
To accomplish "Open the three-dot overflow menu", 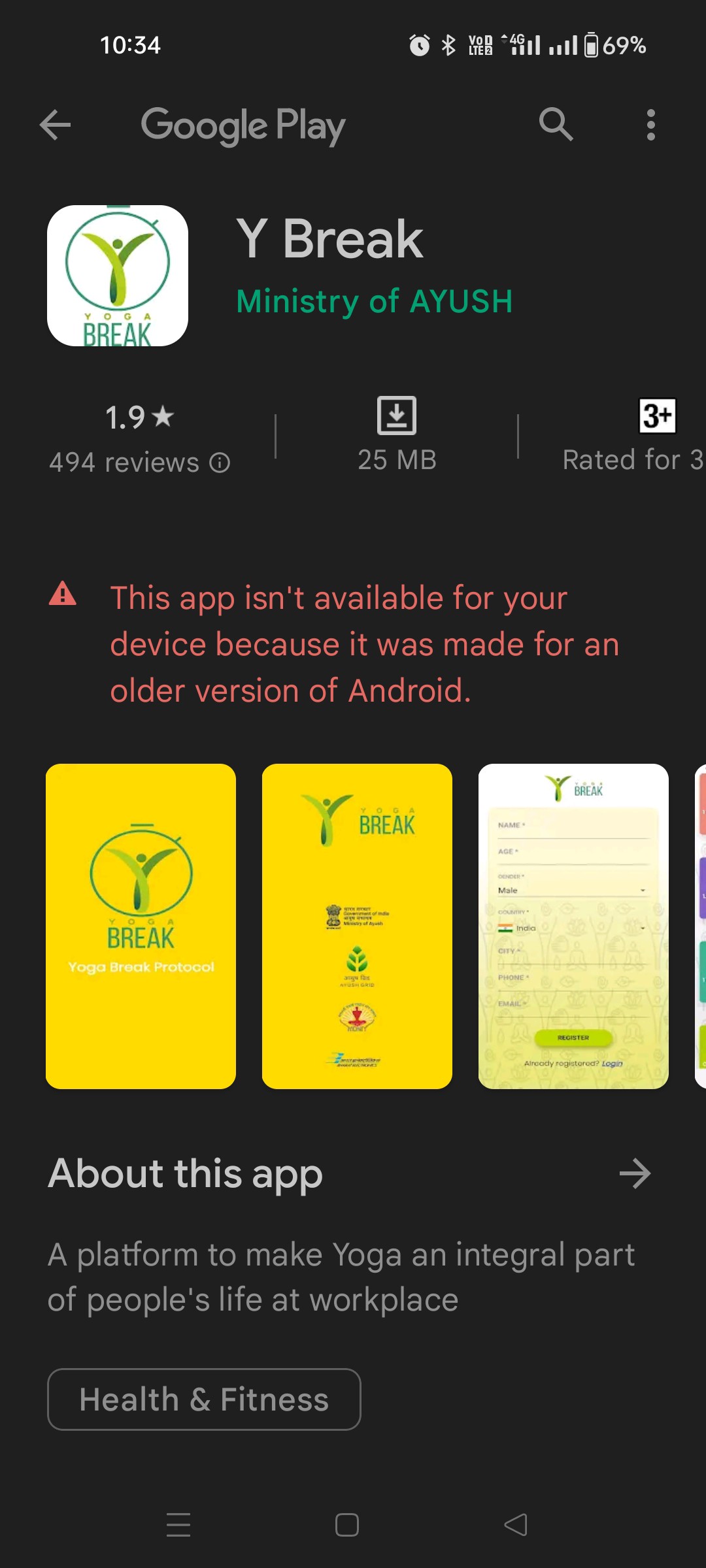I will tap(650, 125).
